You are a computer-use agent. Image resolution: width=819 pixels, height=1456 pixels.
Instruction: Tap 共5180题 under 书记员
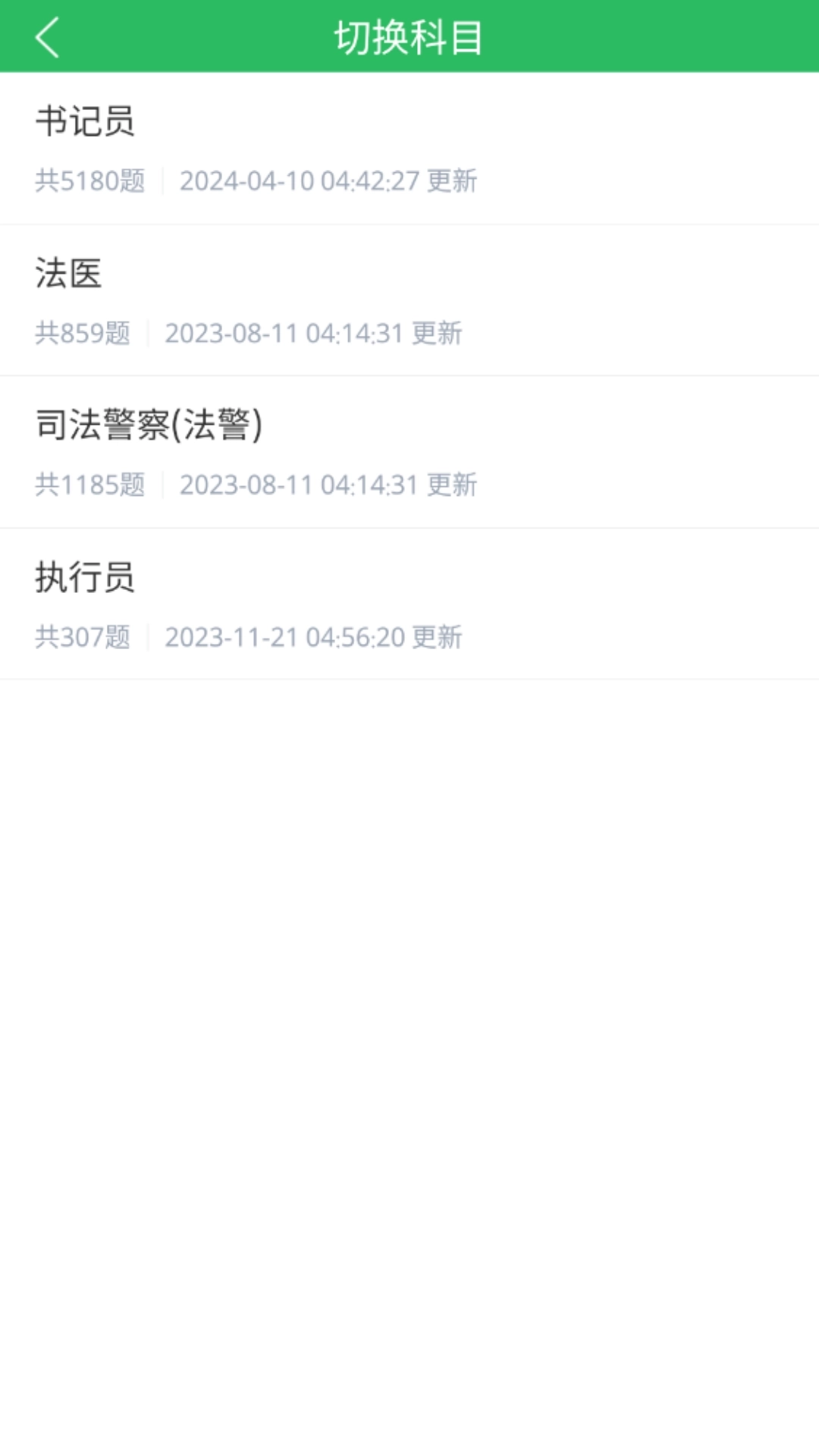tap(90, 181)
